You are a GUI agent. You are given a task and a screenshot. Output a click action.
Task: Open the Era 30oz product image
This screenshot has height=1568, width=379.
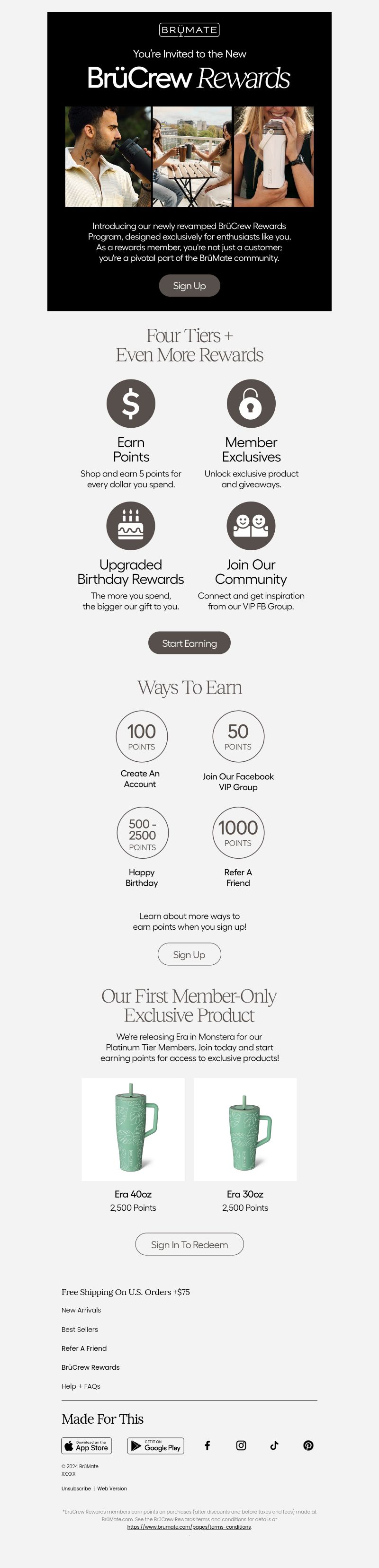coord(245,1129)
